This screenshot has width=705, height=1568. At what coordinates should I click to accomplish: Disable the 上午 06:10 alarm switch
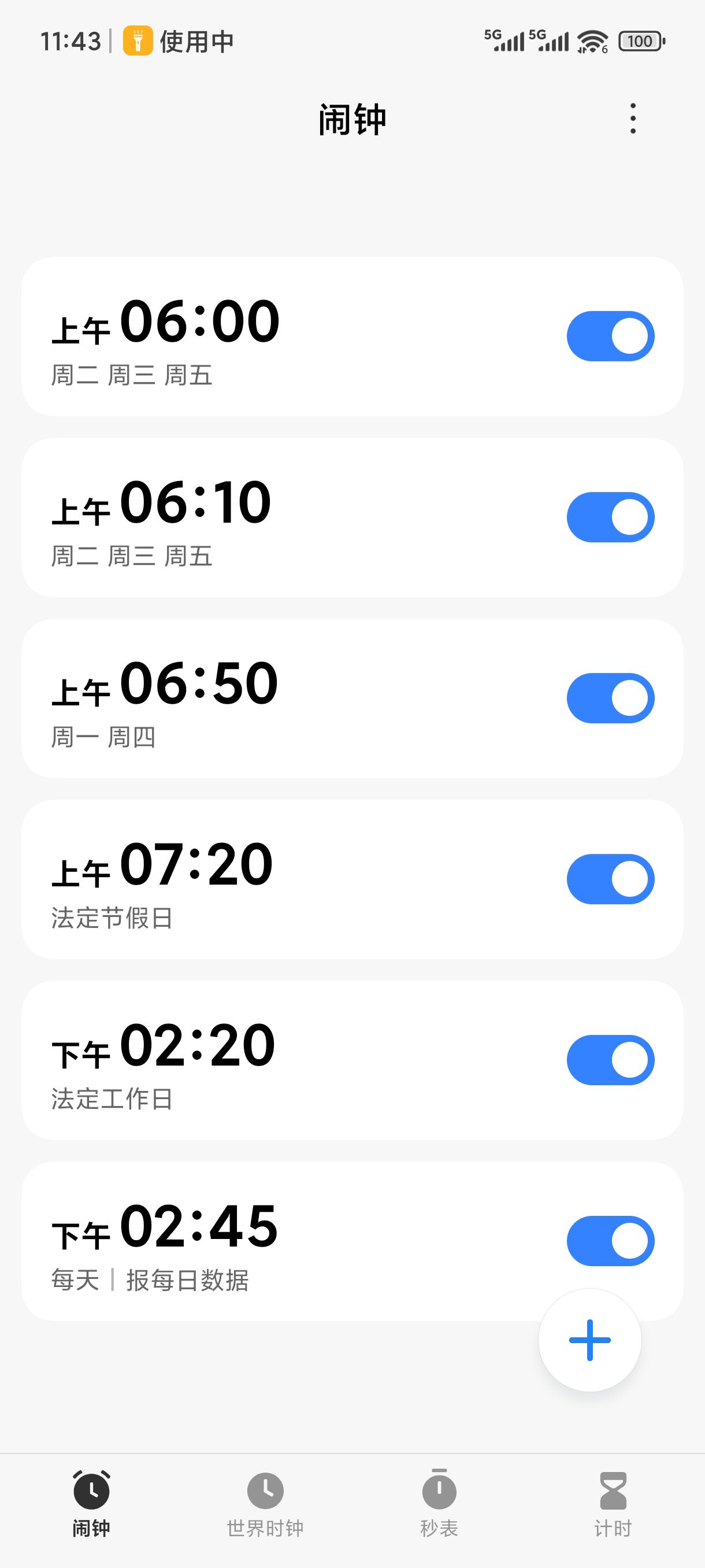click(610, 517)
